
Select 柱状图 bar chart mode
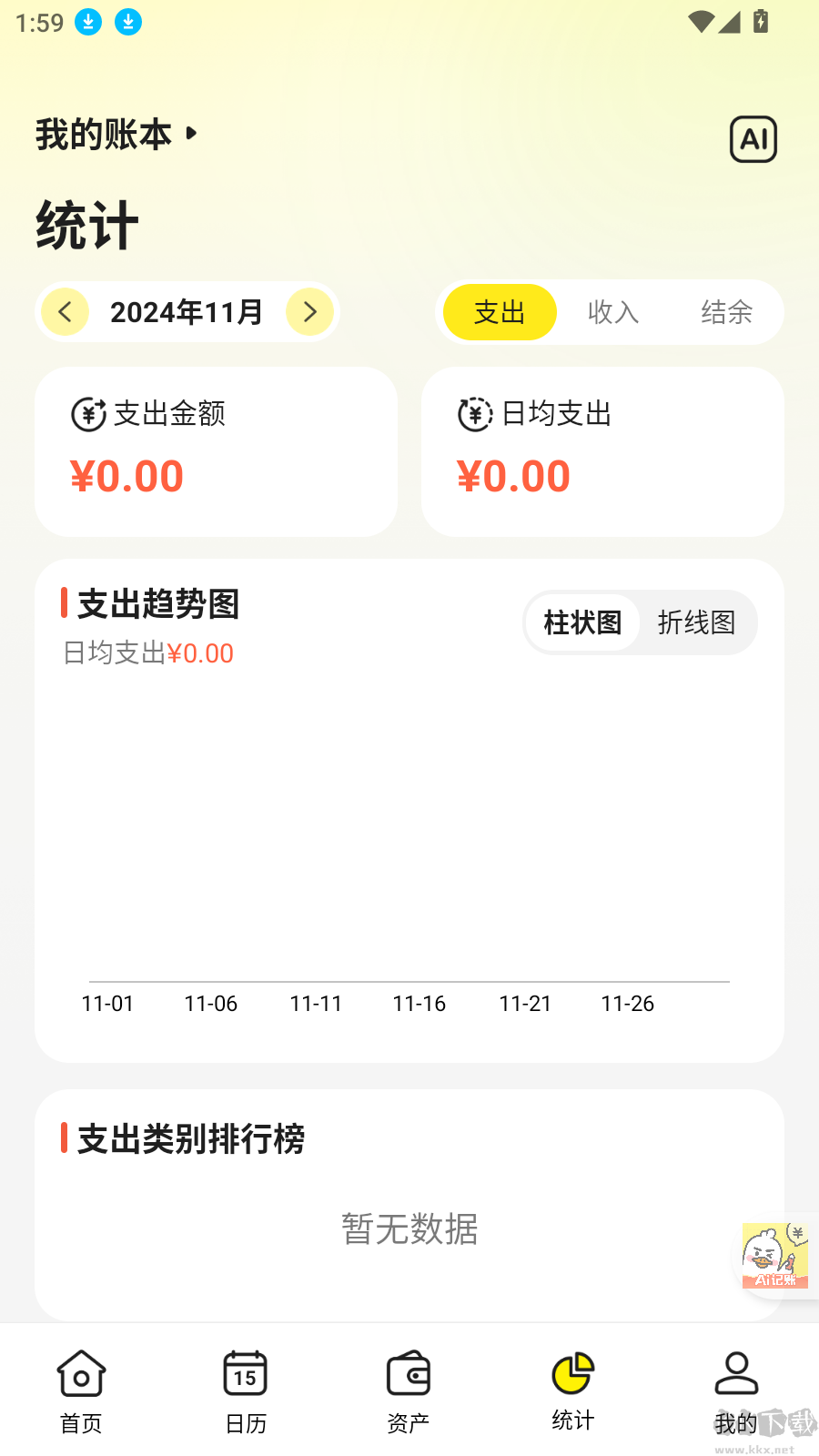581,622
